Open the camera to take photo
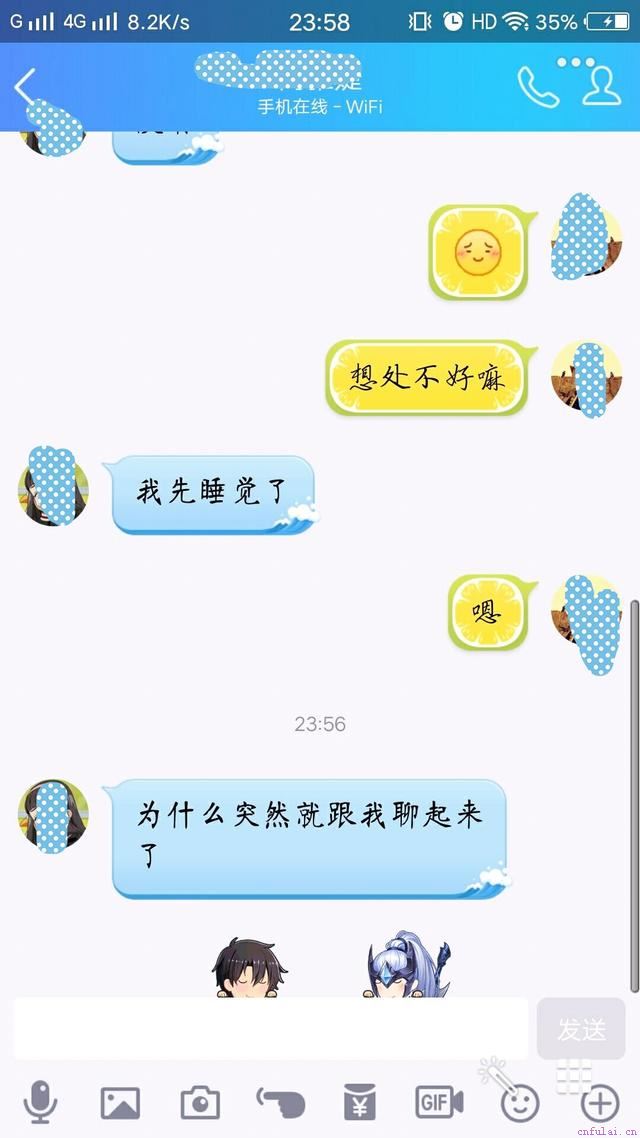 click(200, 1103)
